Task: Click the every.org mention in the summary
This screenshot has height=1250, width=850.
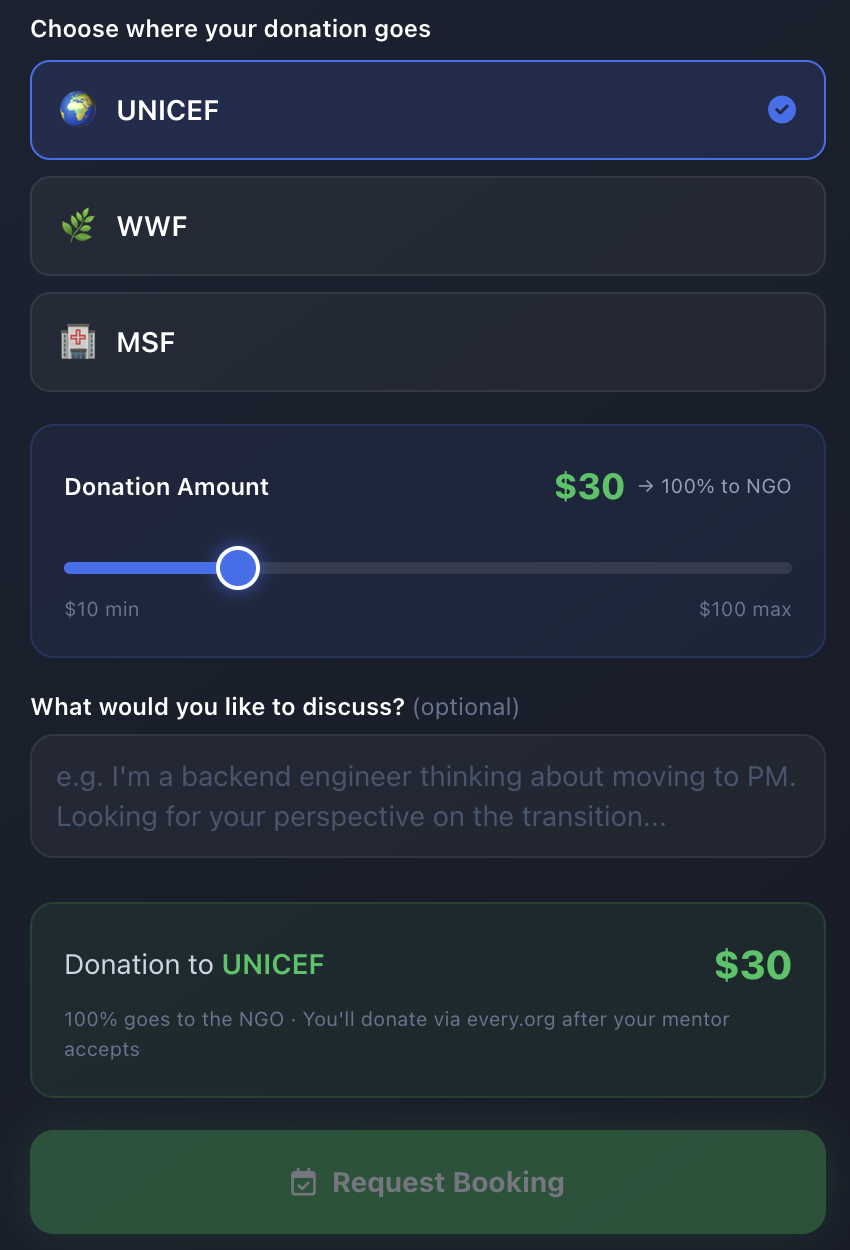Action: (x=512, y=1019)
